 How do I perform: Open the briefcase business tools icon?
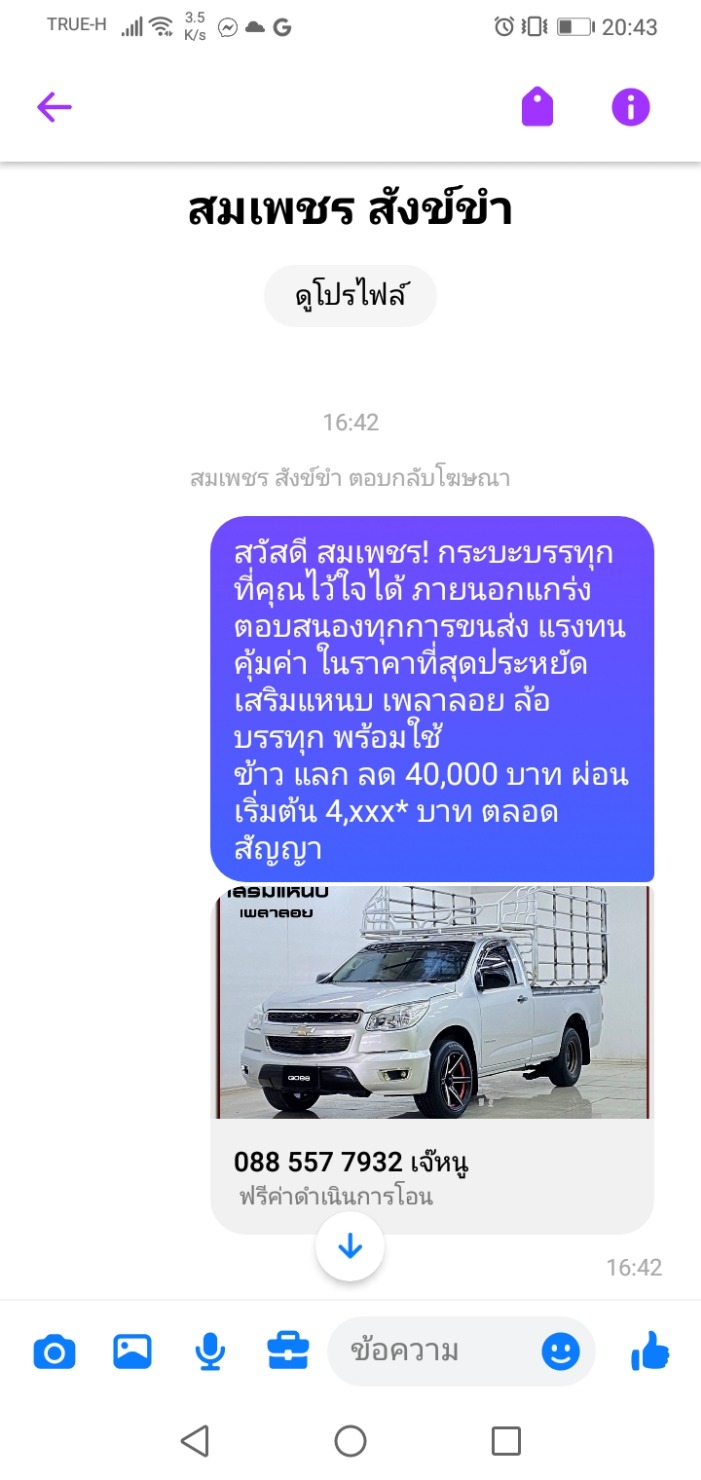click(288, 1352)
